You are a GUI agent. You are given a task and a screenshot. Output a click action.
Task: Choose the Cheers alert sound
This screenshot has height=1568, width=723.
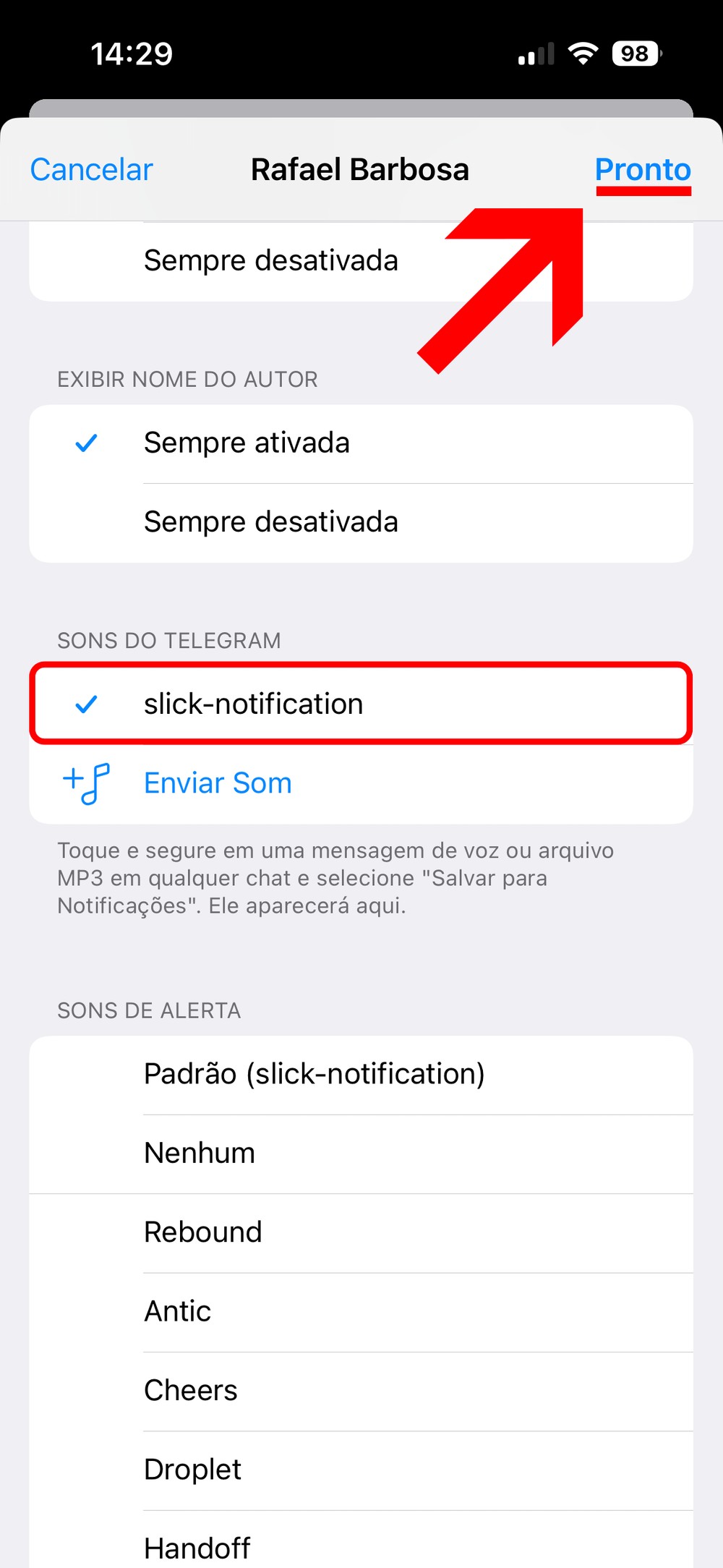360,1390
